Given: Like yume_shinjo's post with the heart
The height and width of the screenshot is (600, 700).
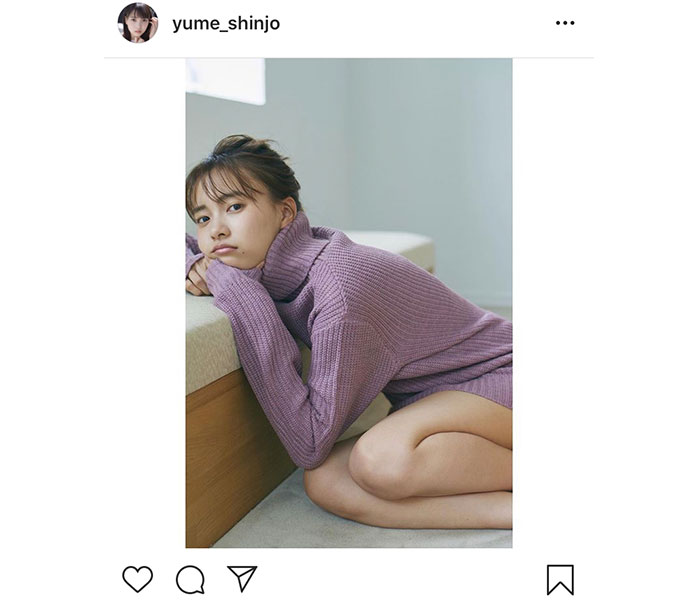Looking at the screenshot, I should click(x=138, y=579).
